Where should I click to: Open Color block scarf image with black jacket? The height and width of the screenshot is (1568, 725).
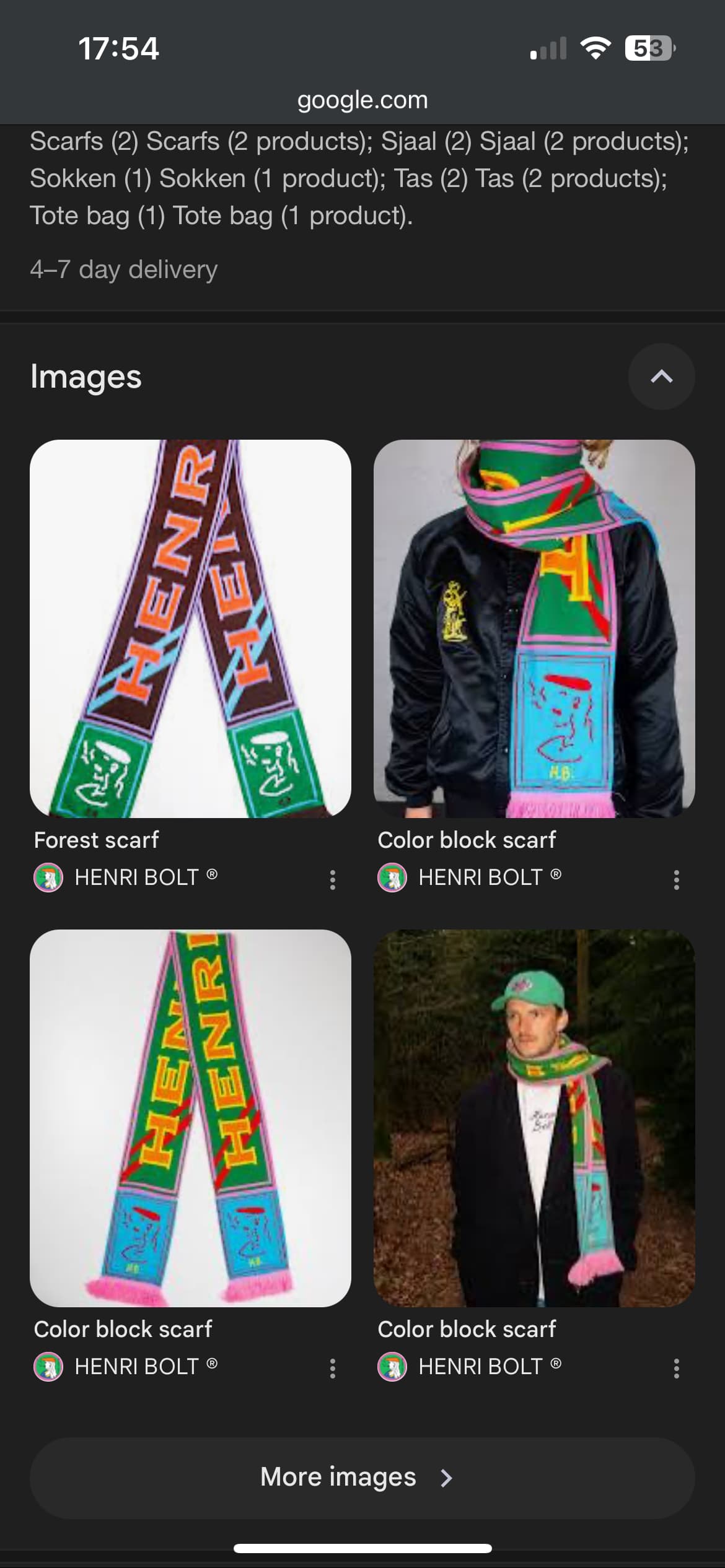(x=534, y=628)
